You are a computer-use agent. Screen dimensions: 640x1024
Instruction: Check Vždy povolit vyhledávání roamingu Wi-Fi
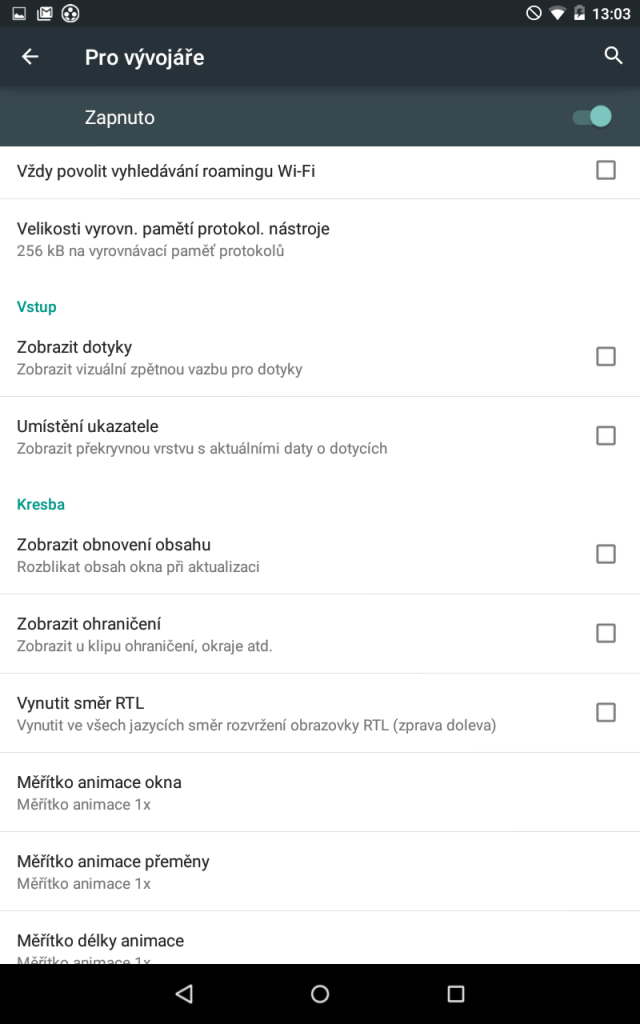(605, 170)
